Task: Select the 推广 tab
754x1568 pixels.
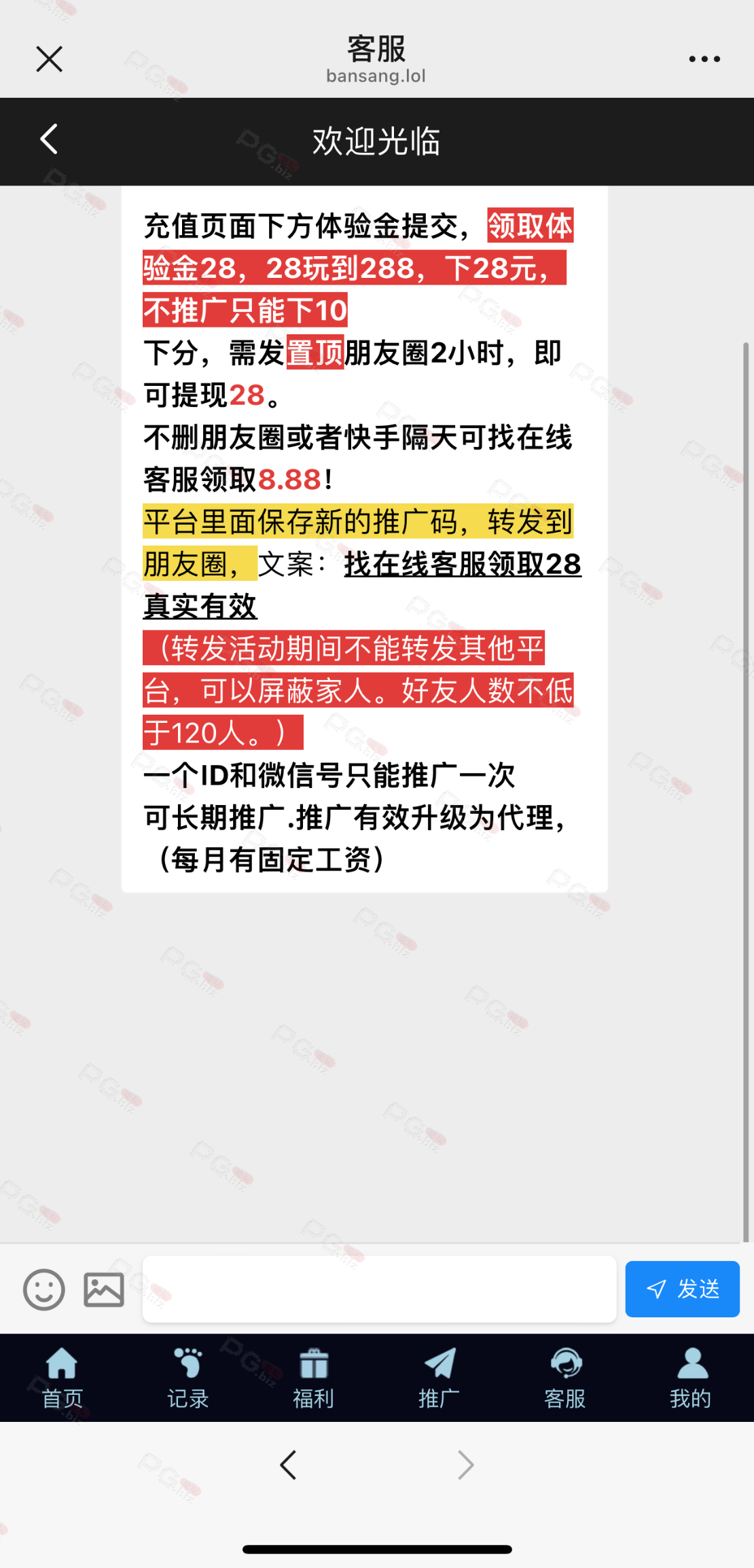Action: point(439,1378)
